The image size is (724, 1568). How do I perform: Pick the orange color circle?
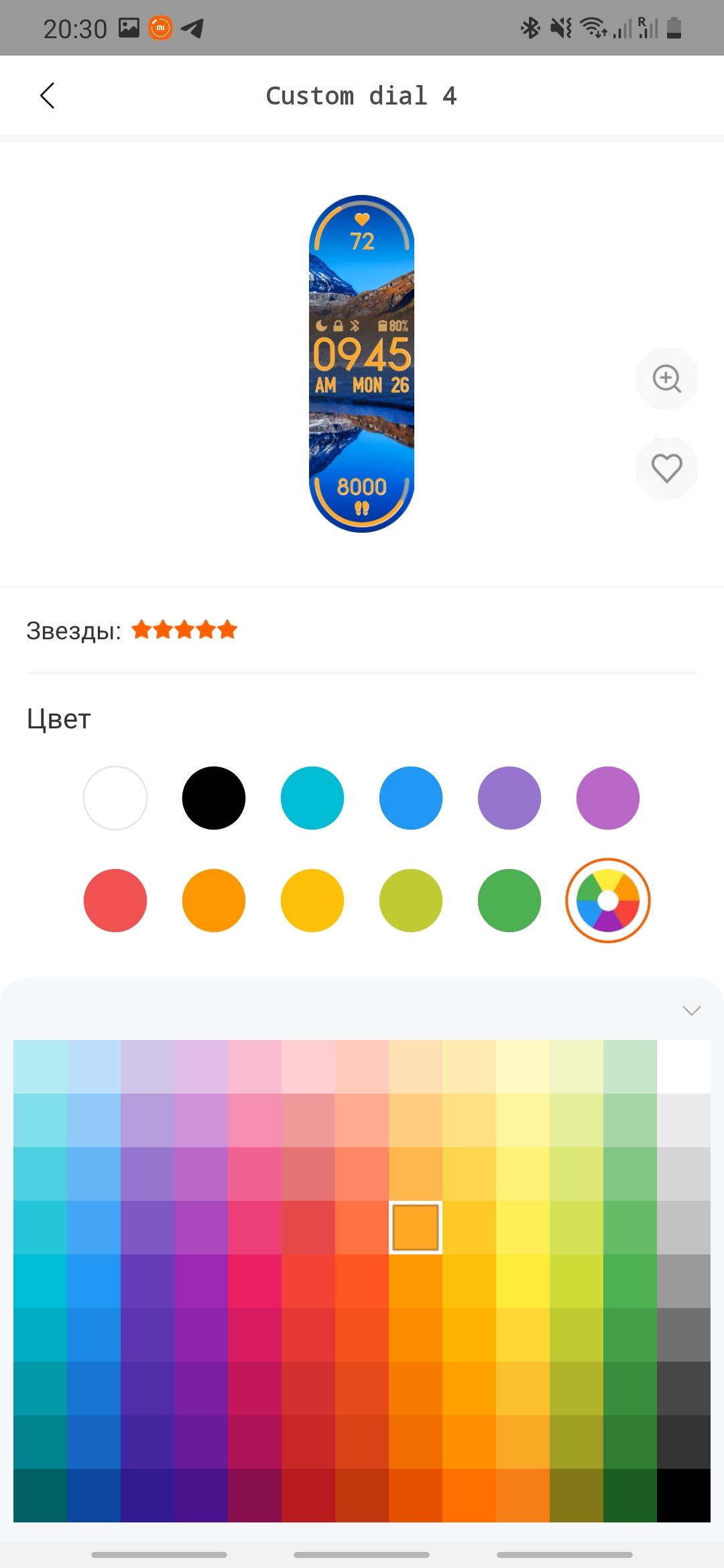[214, 901]
